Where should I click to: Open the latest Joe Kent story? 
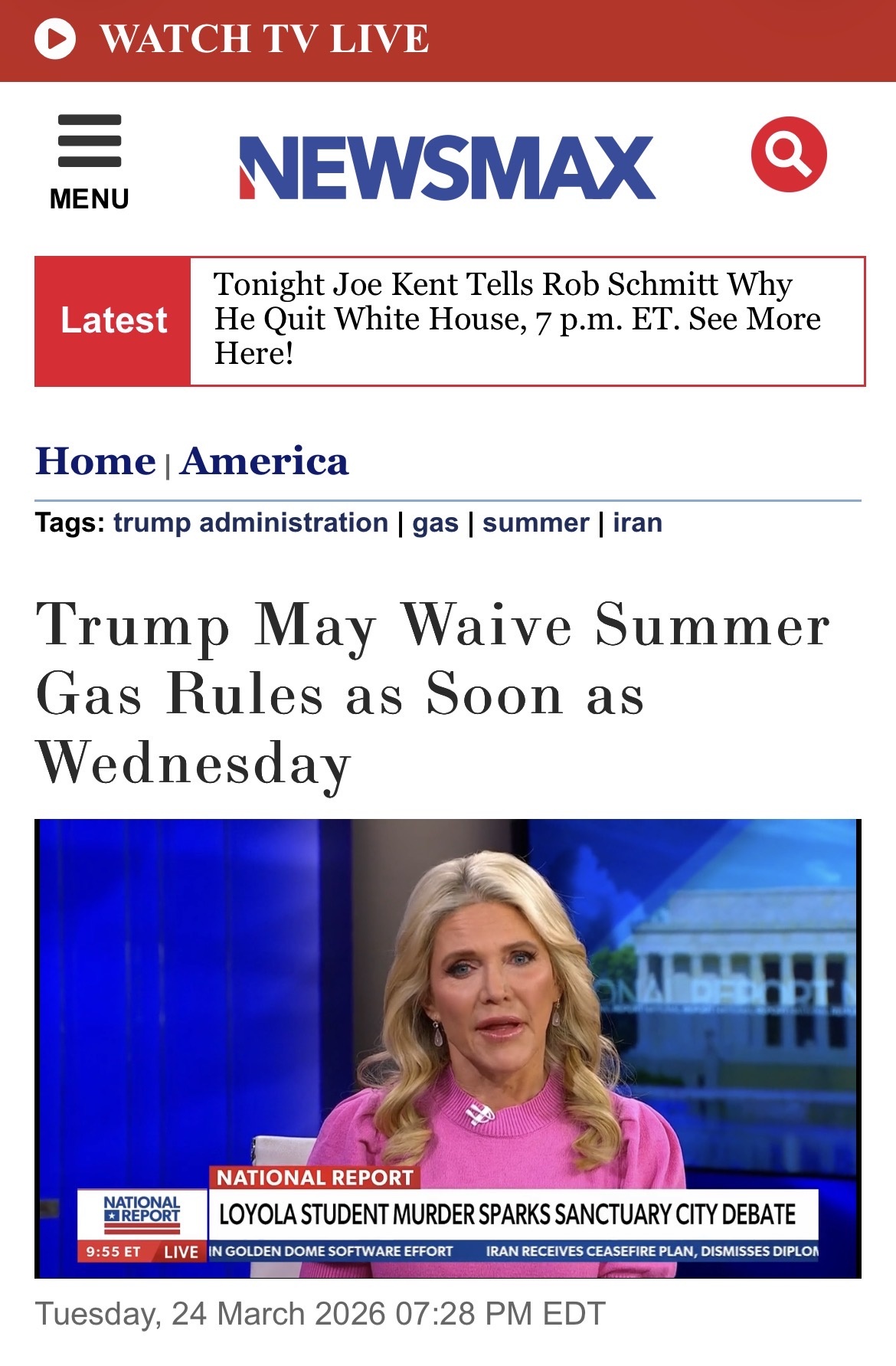tap(518, 319)
